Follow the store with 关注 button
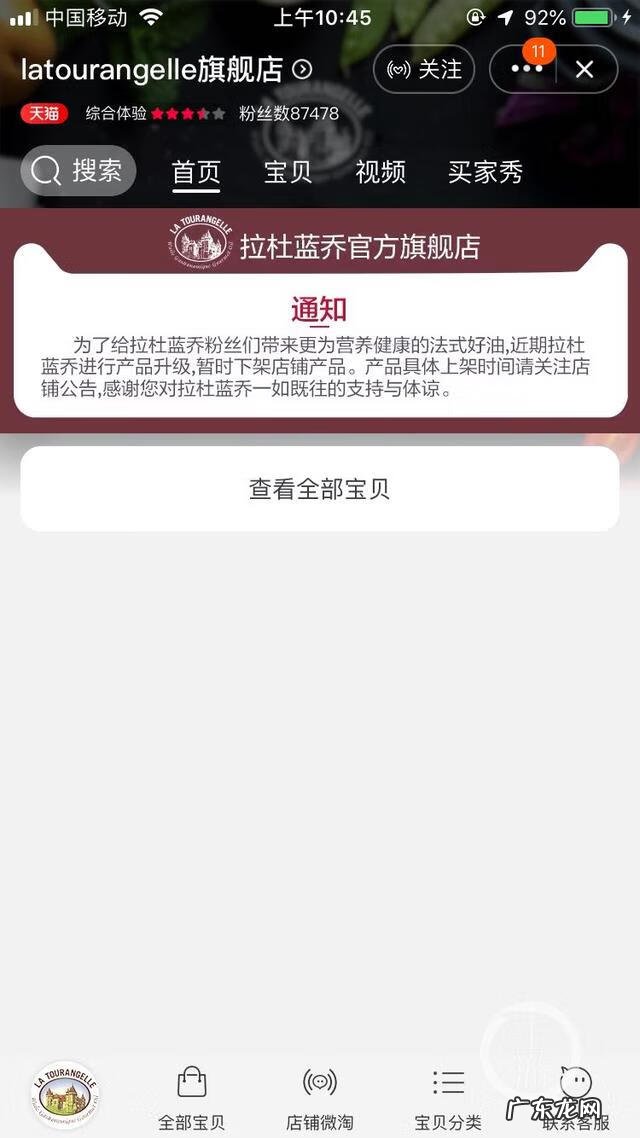The image size is (640, 1138). pos(424,69)
